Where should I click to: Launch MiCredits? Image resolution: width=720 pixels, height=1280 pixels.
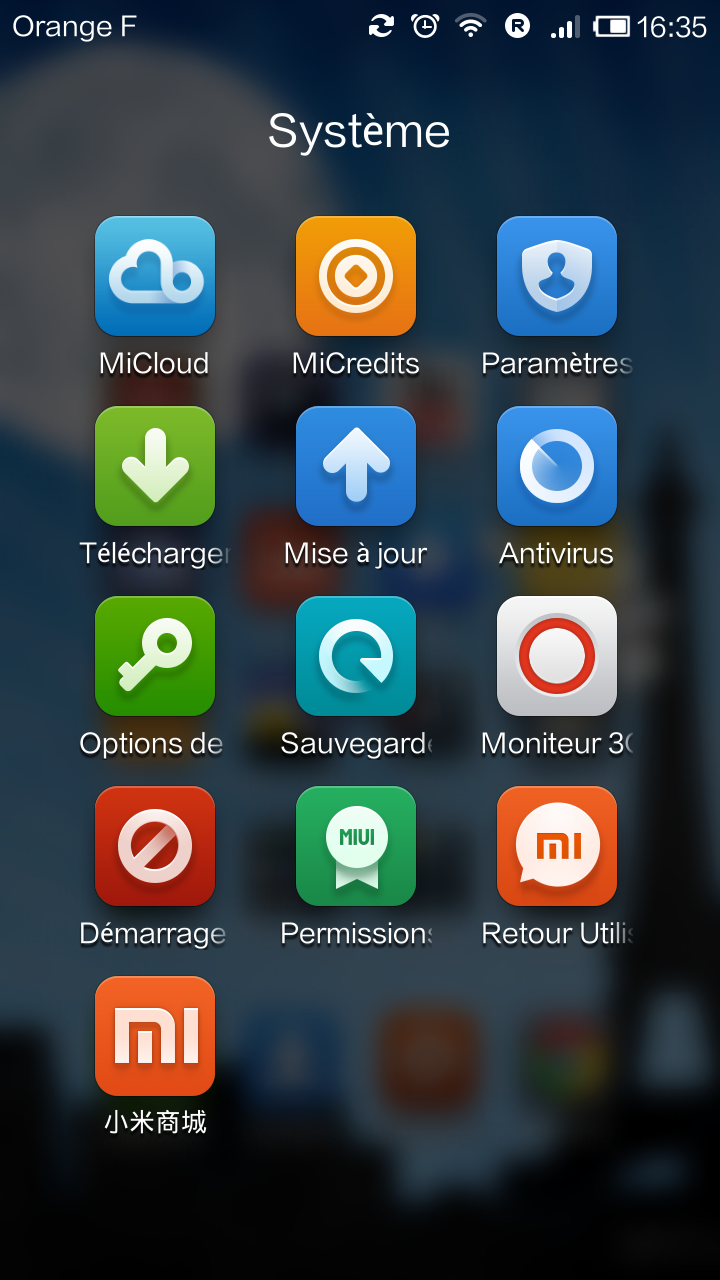coord(356,276)
